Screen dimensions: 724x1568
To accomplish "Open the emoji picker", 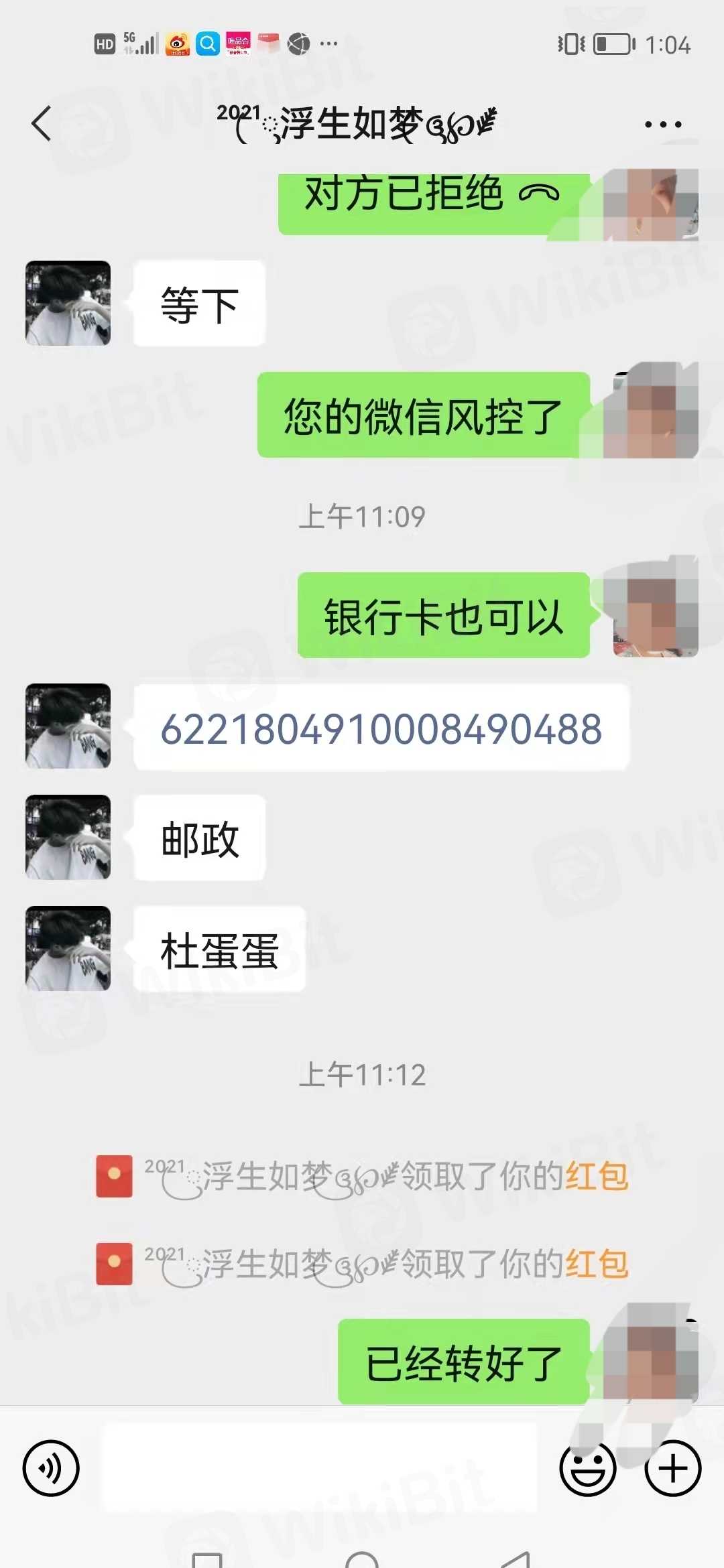I will (x=587, y=1467).
